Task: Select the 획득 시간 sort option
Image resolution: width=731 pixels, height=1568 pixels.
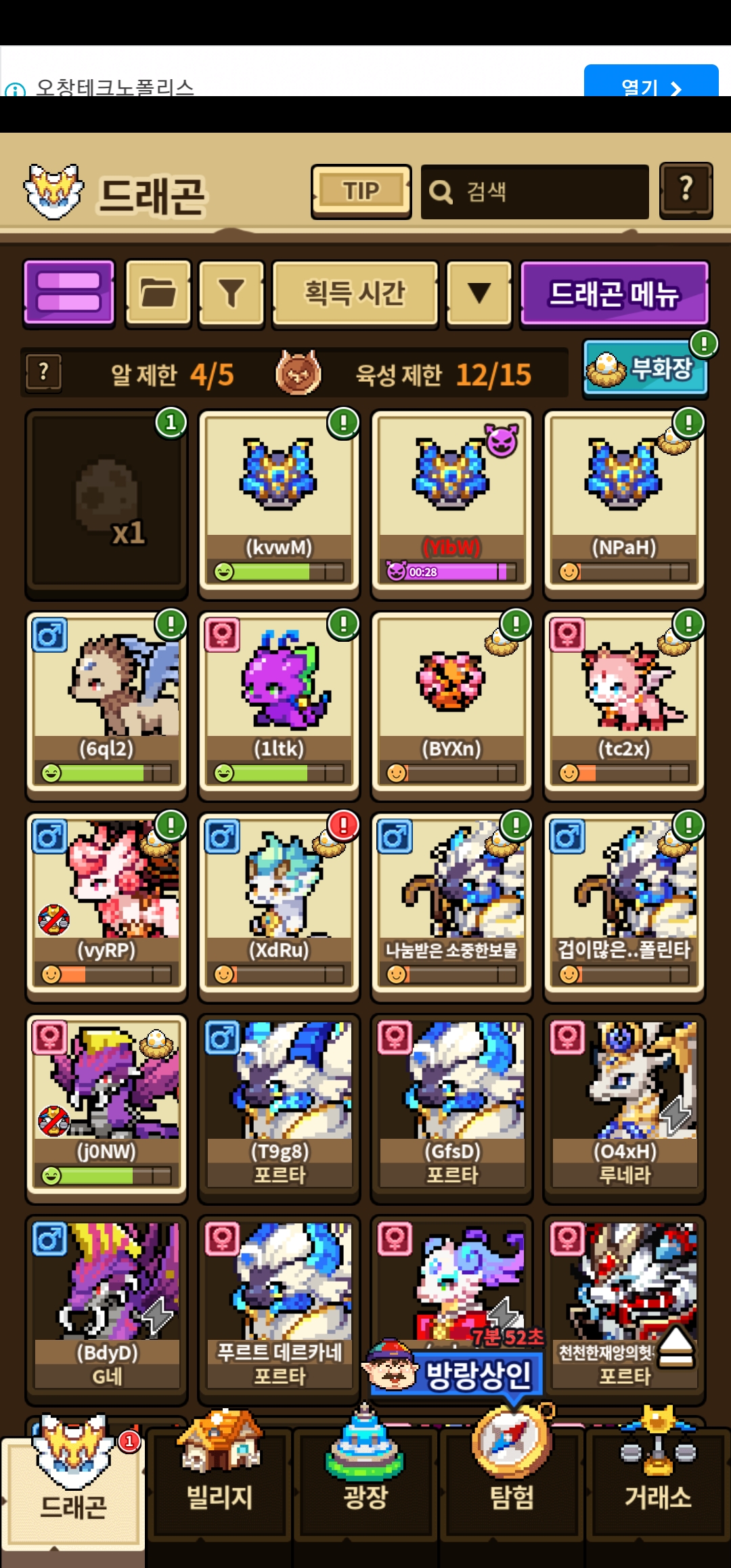Action: (x=355, y=294)
